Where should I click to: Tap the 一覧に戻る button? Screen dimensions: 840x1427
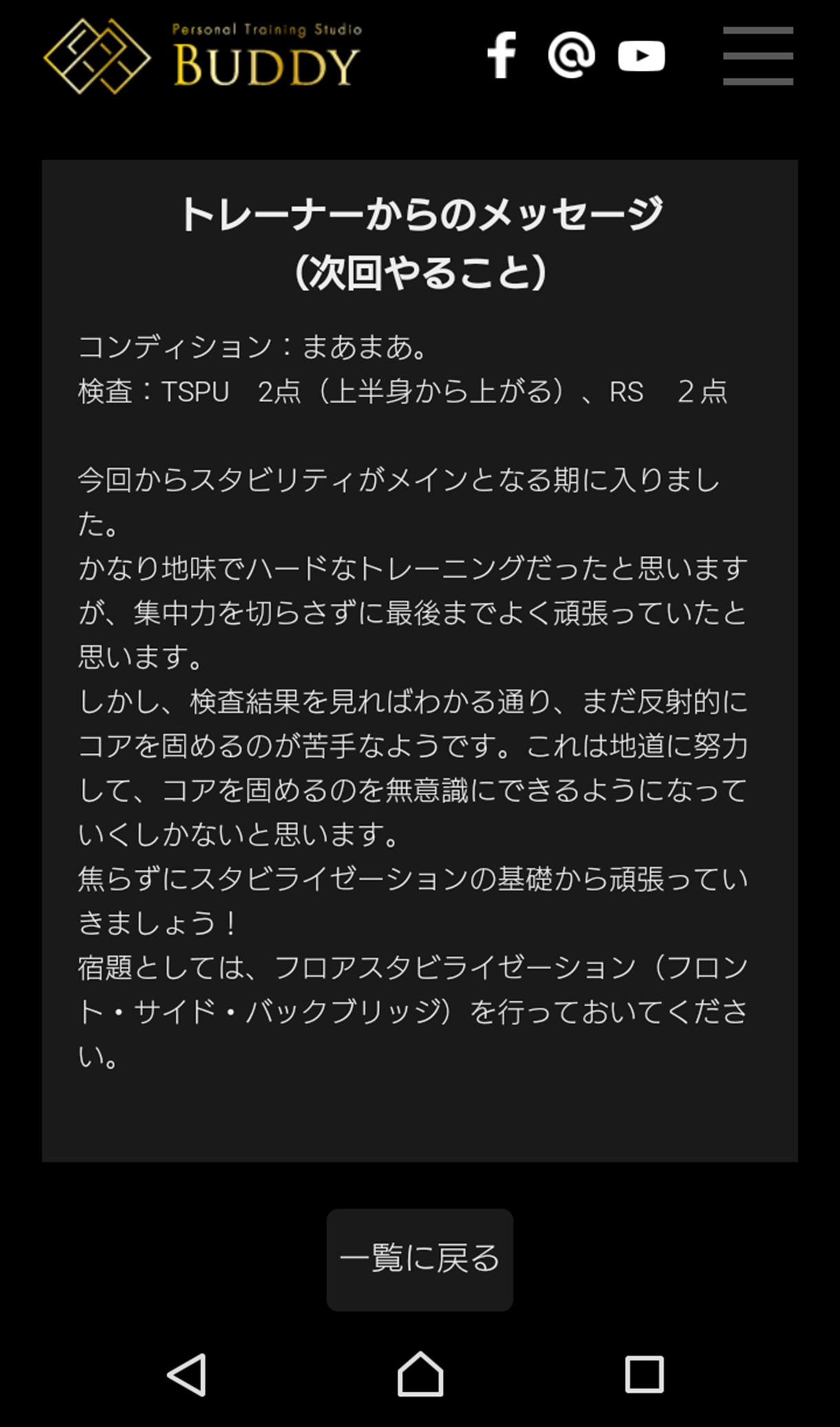click(419, 1260)
